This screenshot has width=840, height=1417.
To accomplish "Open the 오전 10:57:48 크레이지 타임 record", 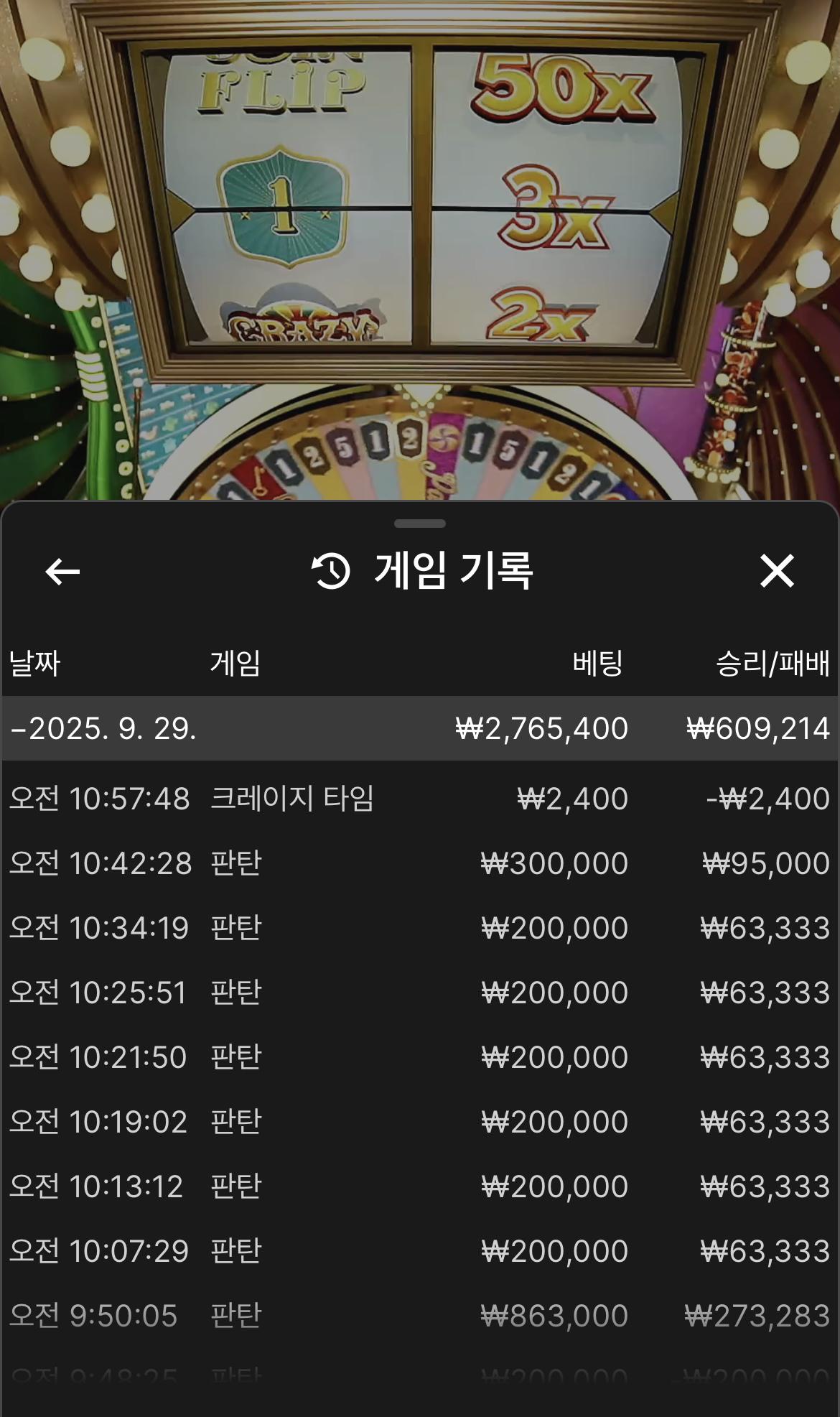I will [x=419, y=799].
